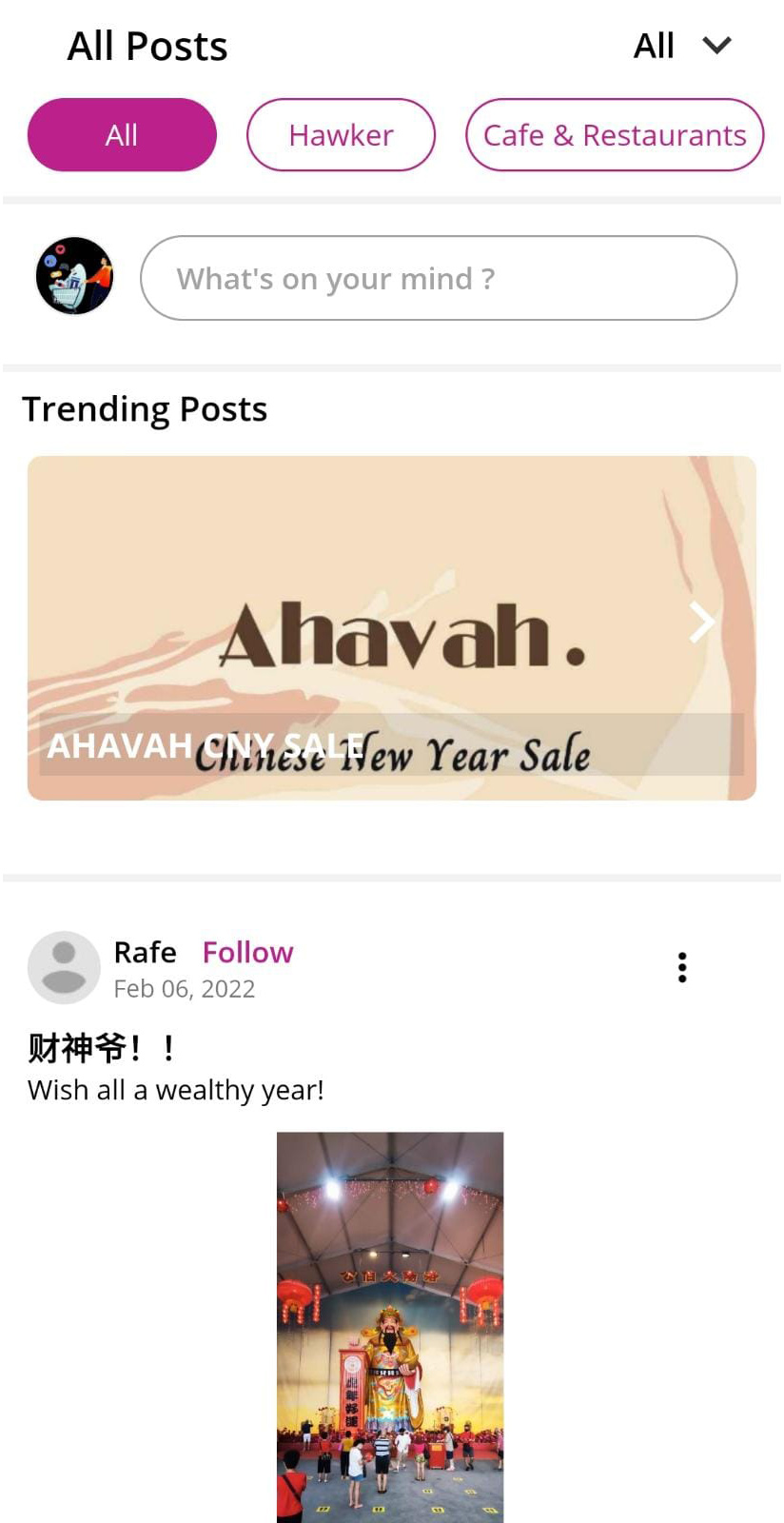The height and width of the screenshot is (1523, 784).
Task: Advance the trending carousel with the right arrow
Action: coord(701,623)
